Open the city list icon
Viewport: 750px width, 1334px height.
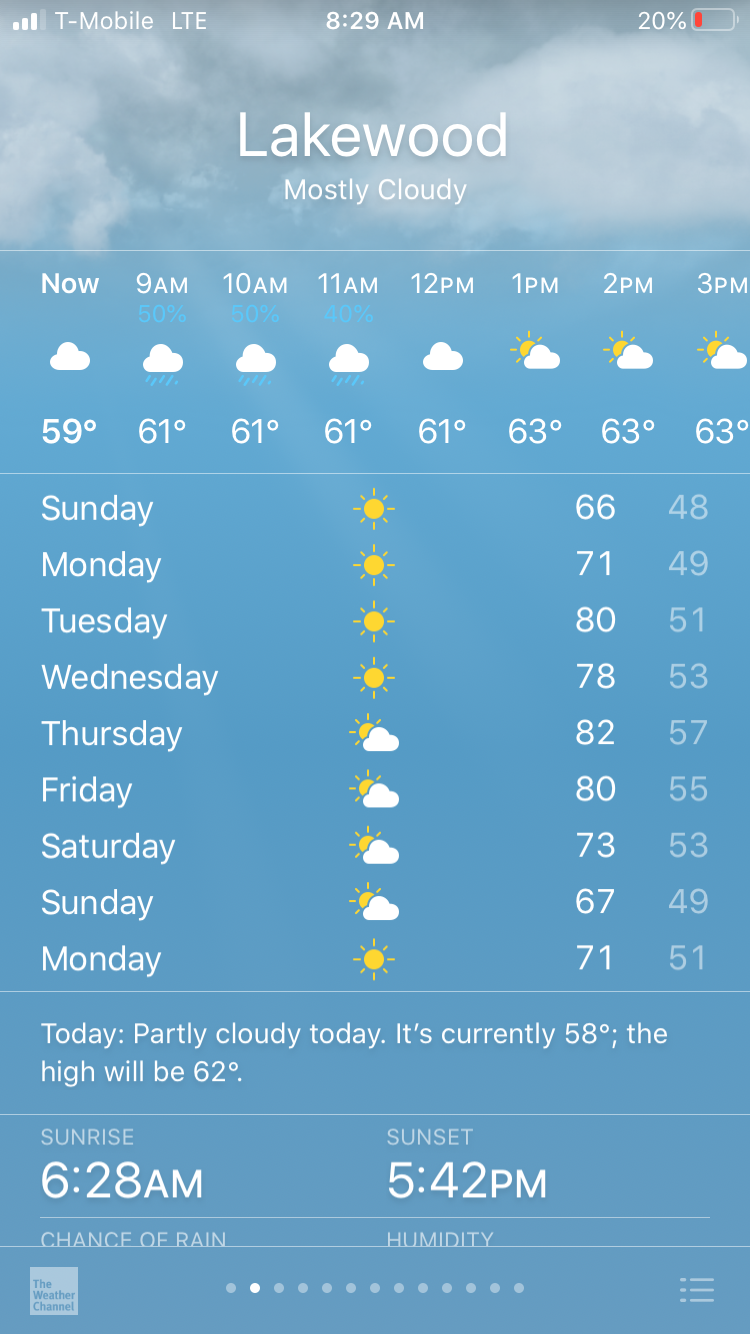[696, 1290]
